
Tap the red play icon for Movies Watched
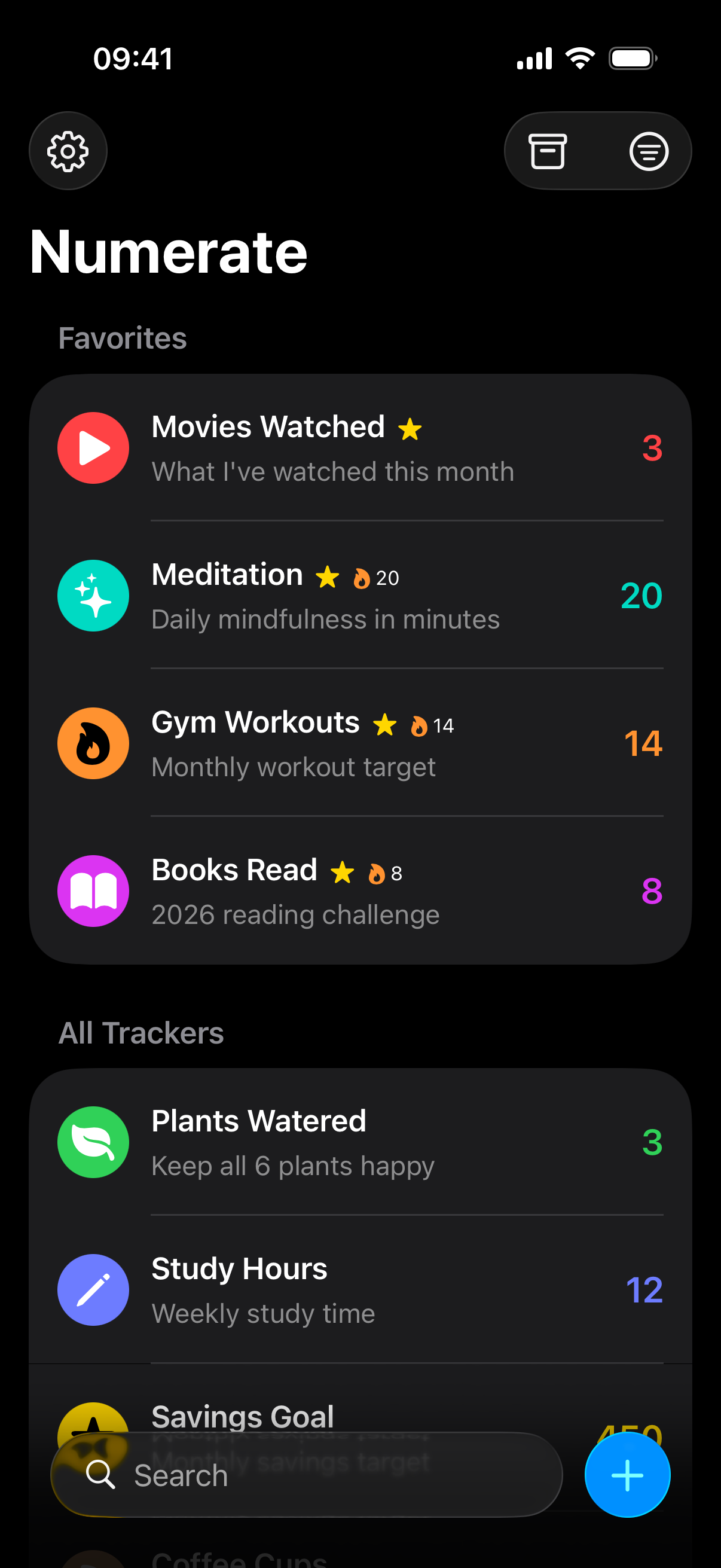(x=93, y=448)
